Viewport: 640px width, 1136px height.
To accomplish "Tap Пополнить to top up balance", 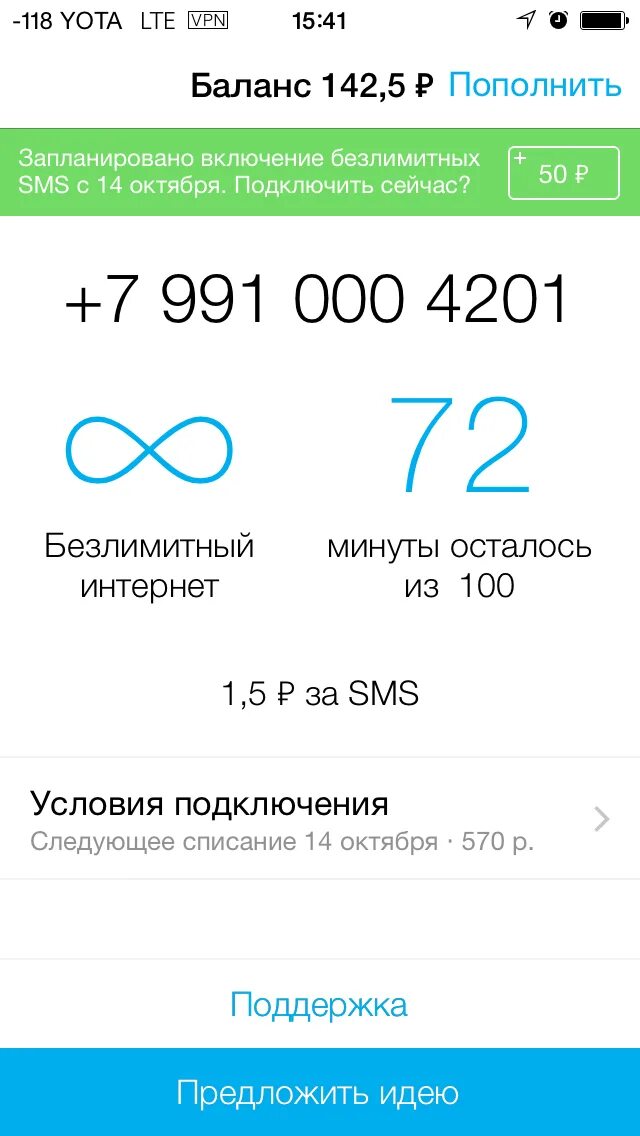I will pos(534,86).
